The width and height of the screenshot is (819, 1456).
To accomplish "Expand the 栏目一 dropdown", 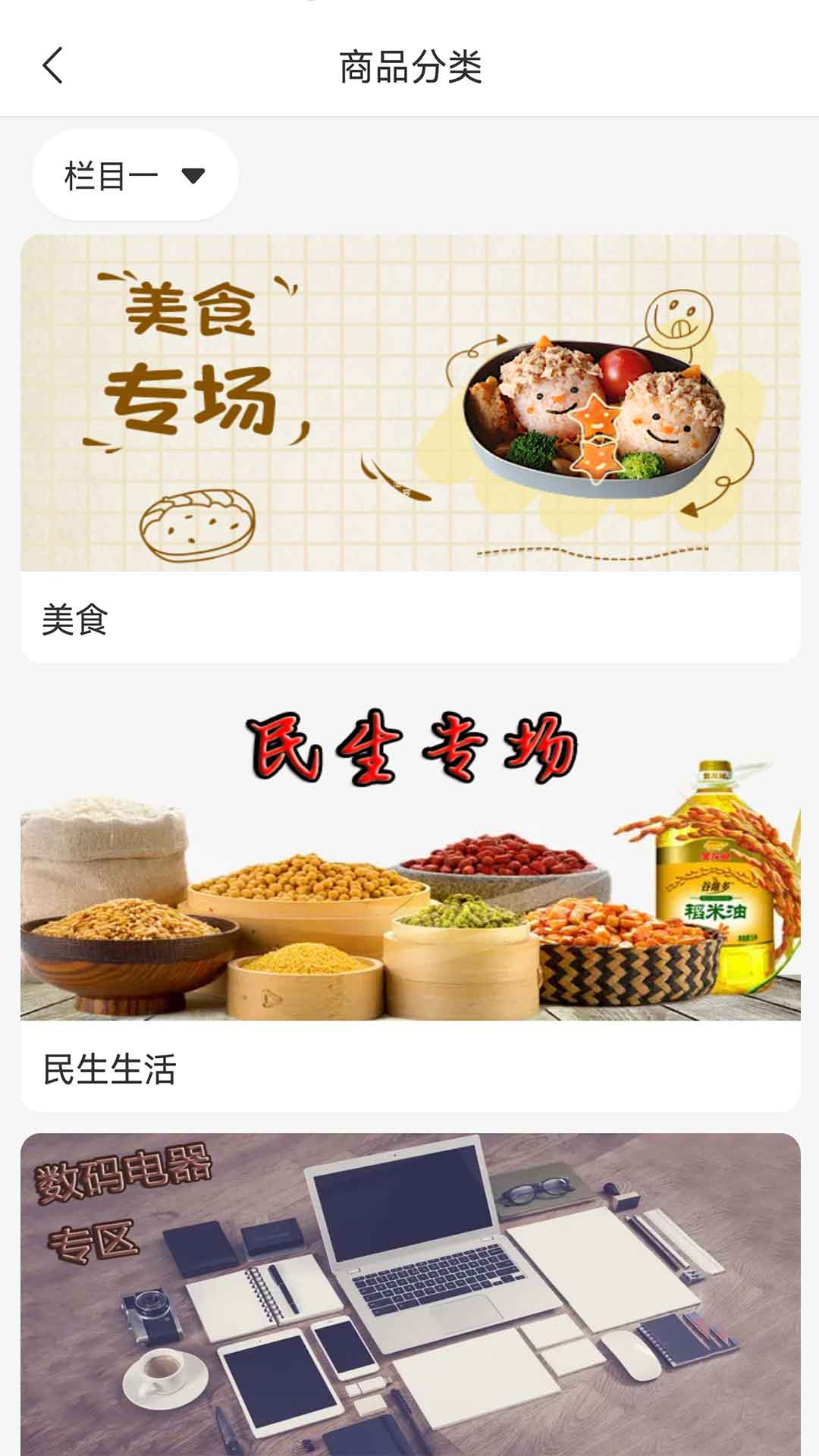I will 135,176.
